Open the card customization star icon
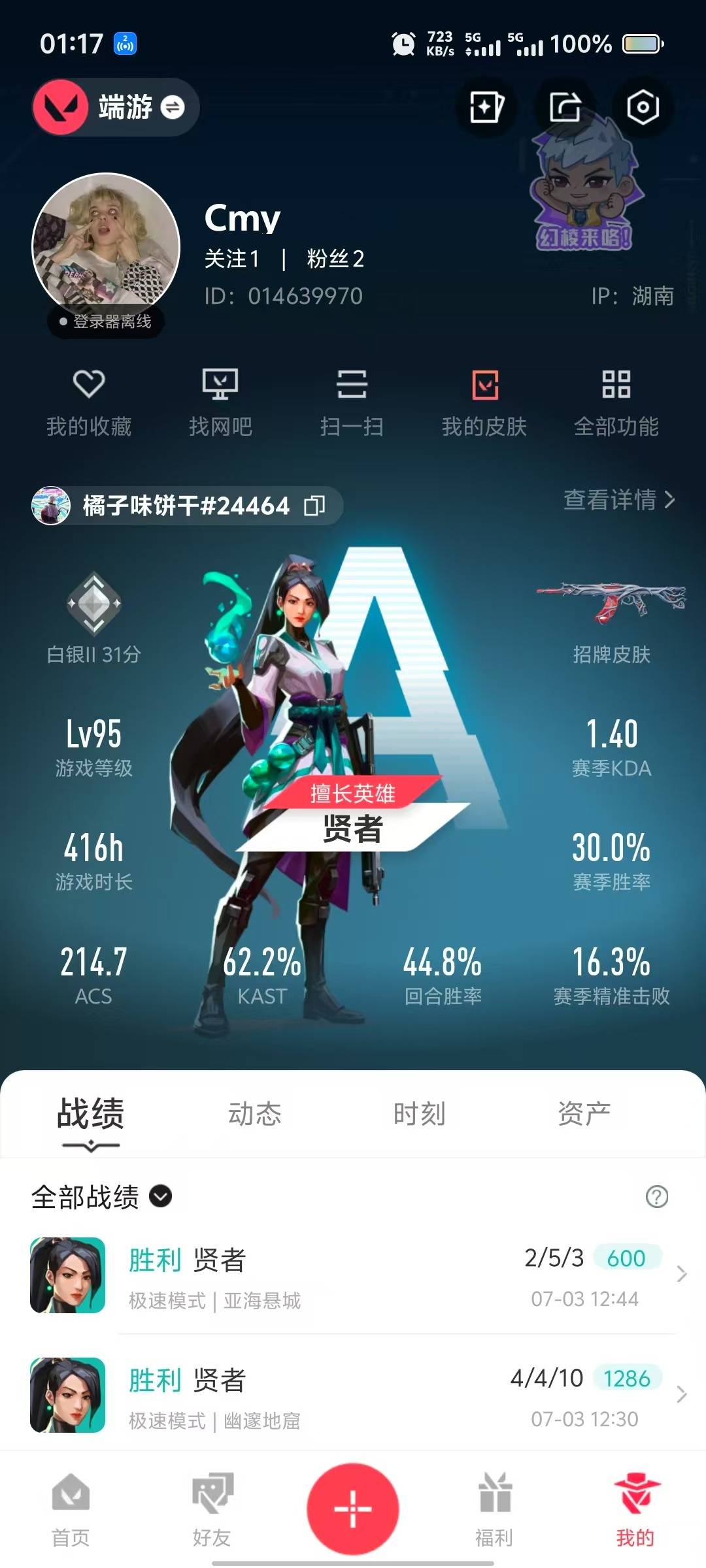 coord(487,107)
